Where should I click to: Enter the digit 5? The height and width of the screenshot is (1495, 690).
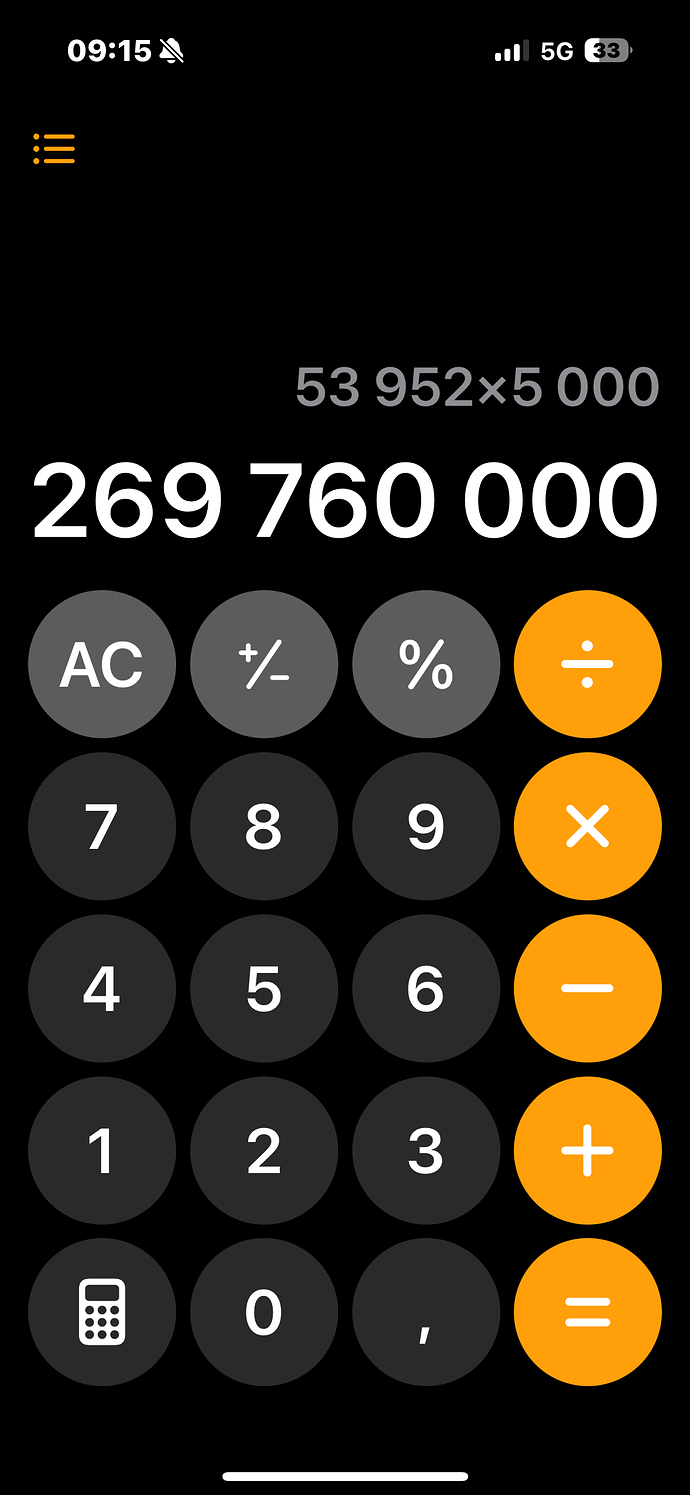[264, 988]
